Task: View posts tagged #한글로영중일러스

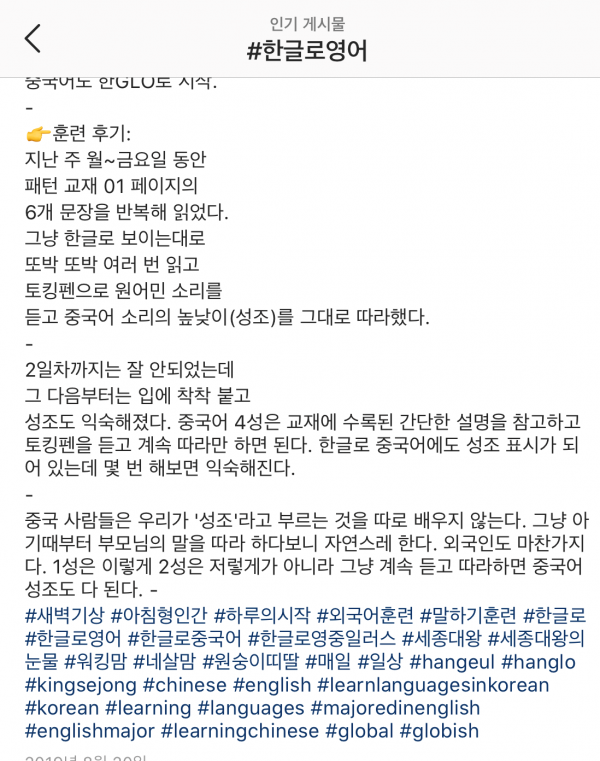Action: click(322, 637)
